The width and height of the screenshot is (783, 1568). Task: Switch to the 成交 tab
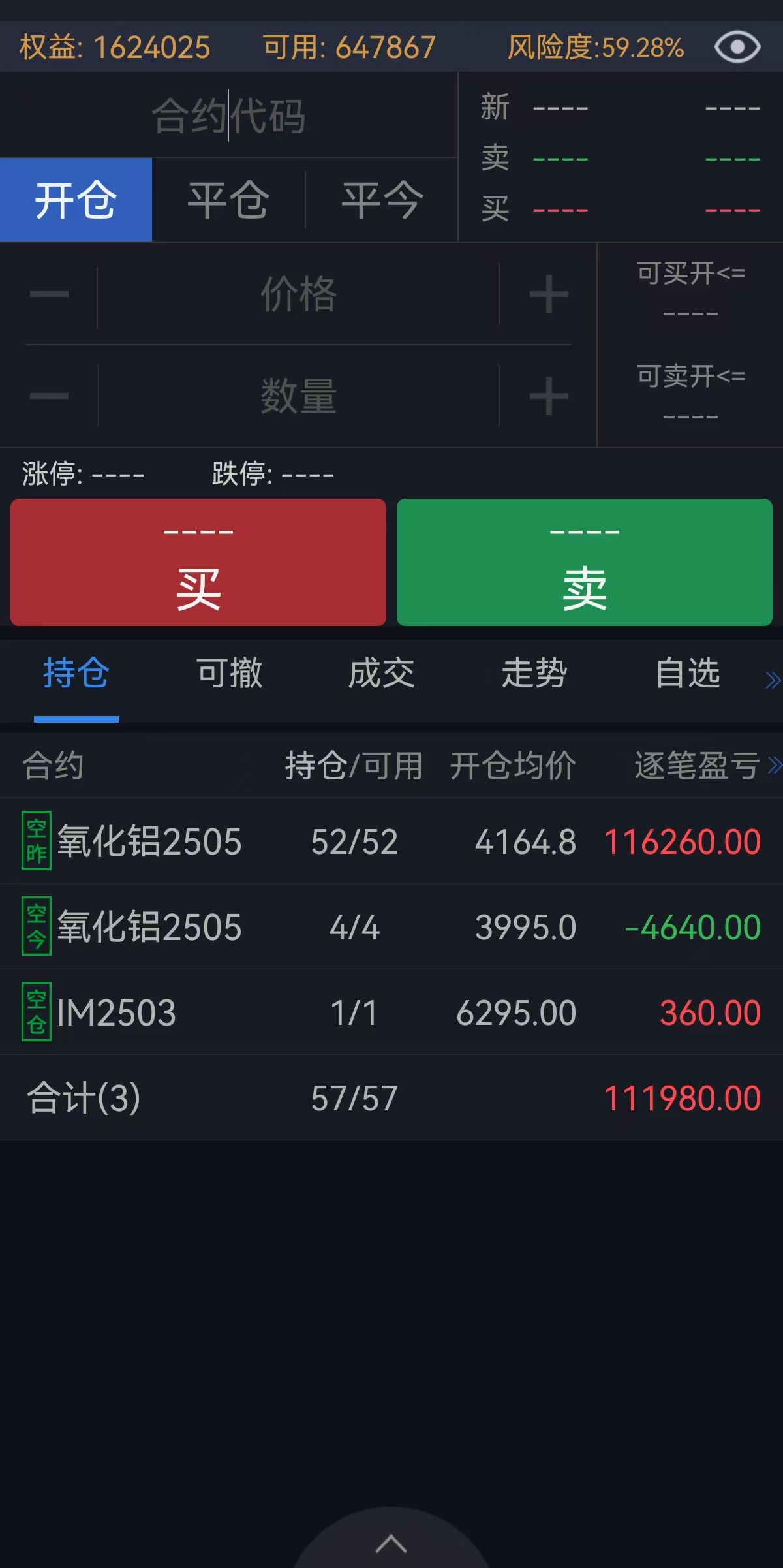tap(382, 674)
